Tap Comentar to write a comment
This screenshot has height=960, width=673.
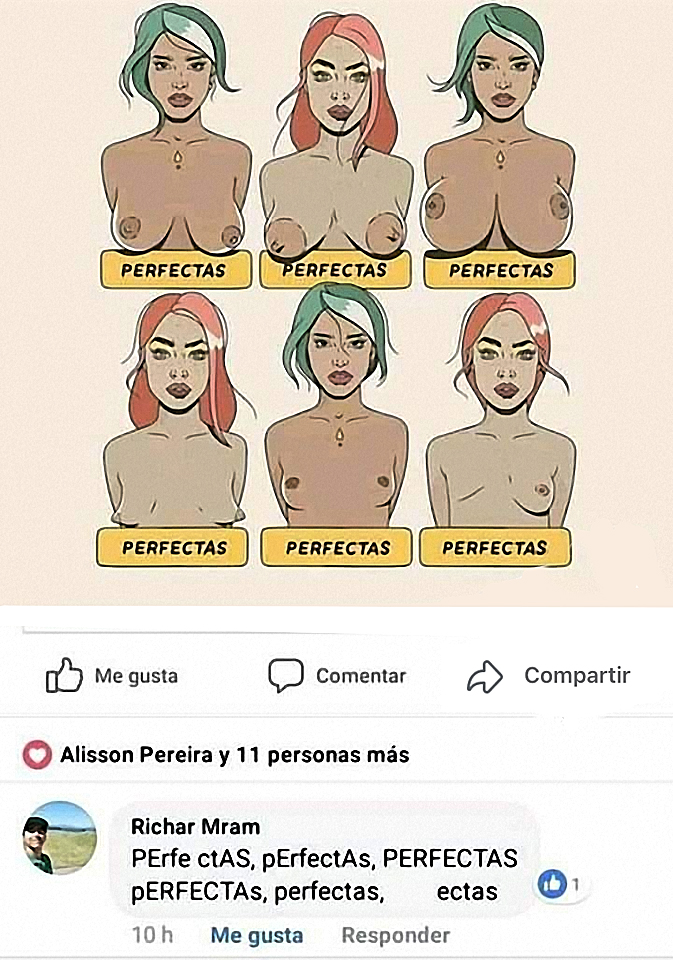tap(337, 677)
